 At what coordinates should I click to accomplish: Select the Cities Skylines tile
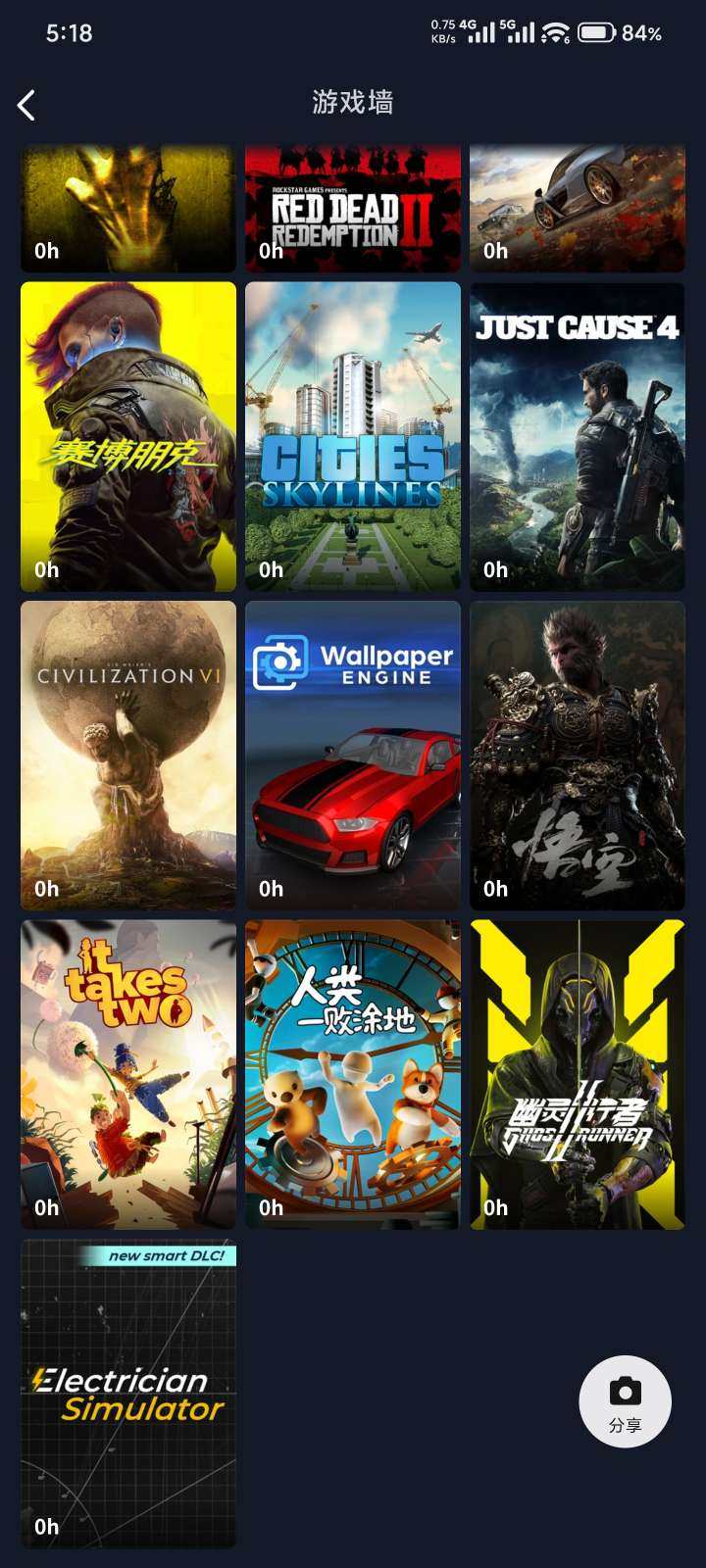[x=352, y=437]
